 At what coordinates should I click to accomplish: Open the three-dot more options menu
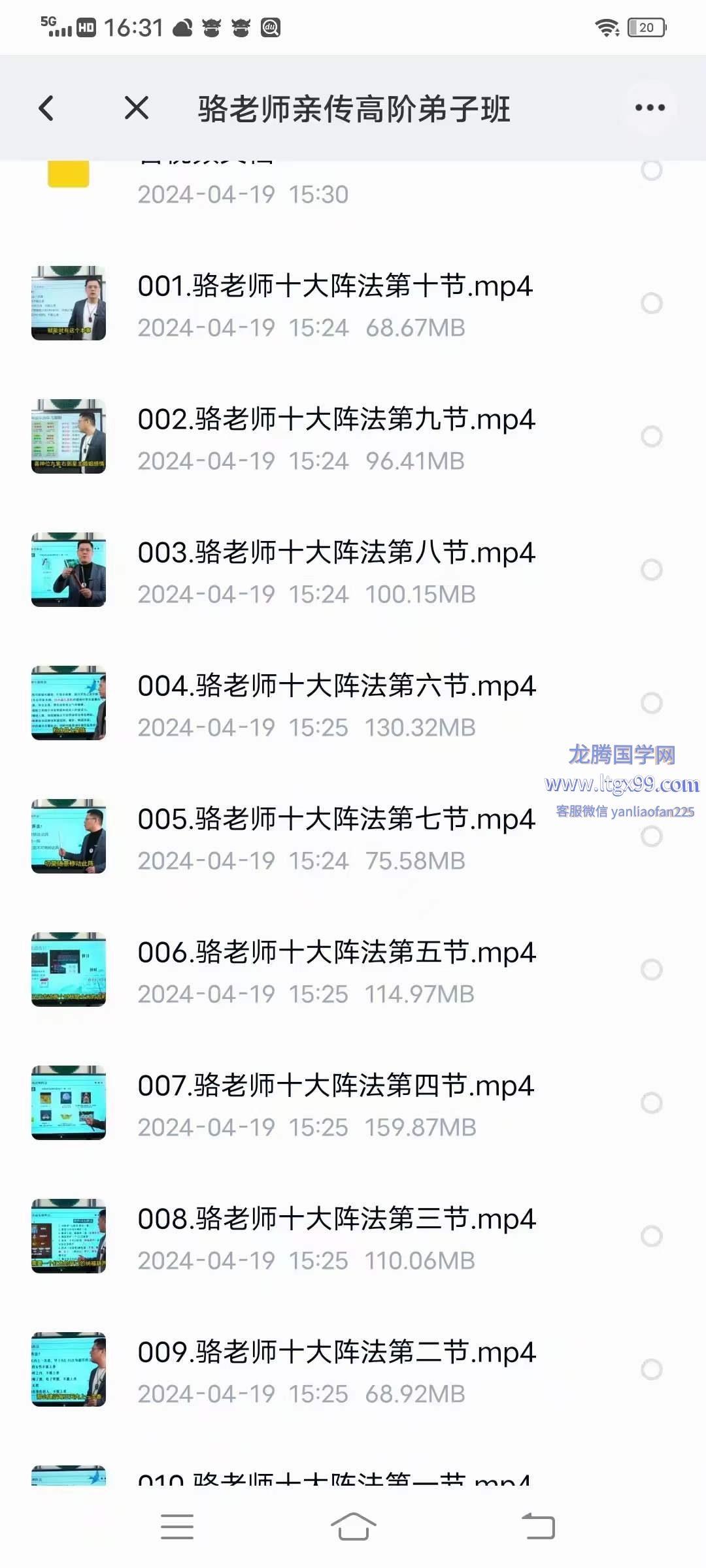tap(650, 108)
